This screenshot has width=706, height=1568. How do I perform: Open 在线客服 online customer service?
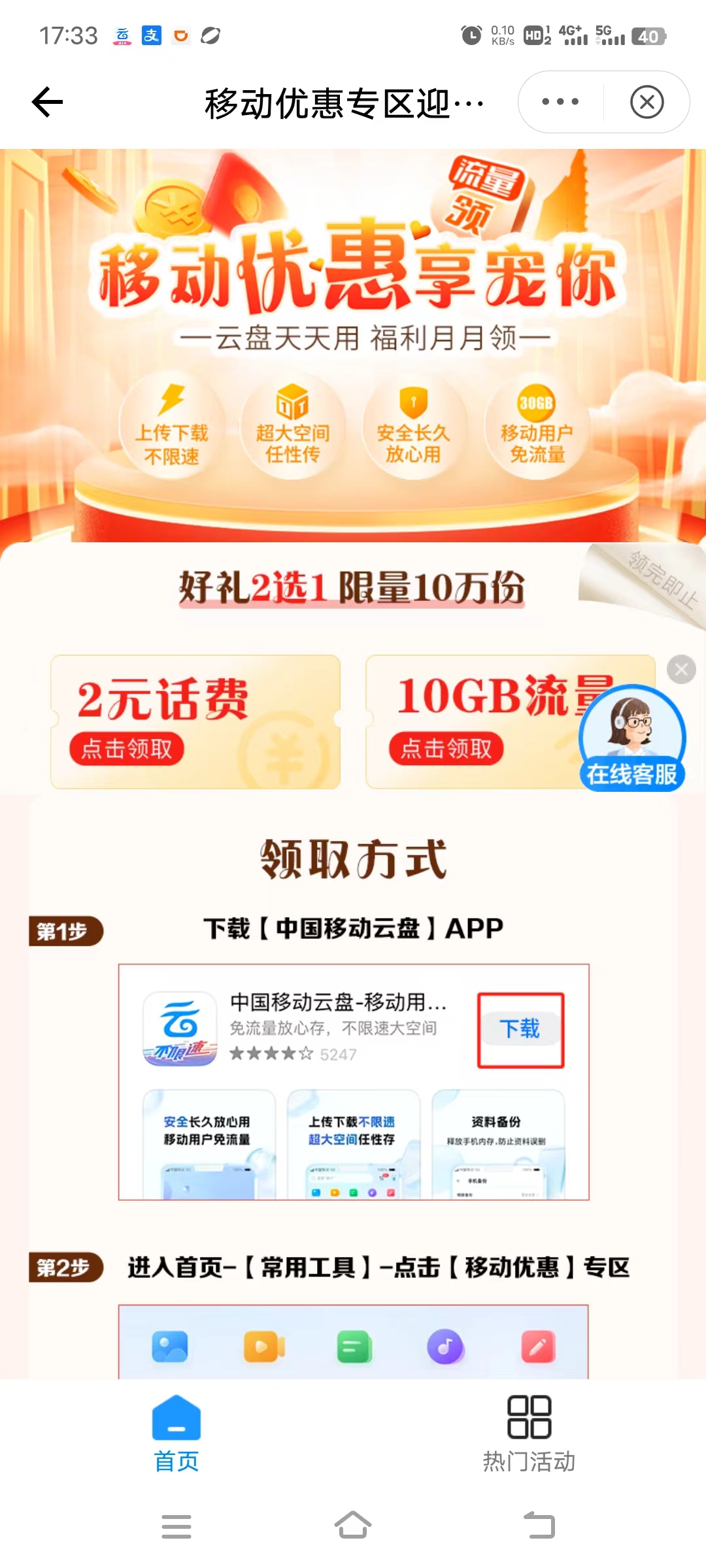(x=631, y=738)
